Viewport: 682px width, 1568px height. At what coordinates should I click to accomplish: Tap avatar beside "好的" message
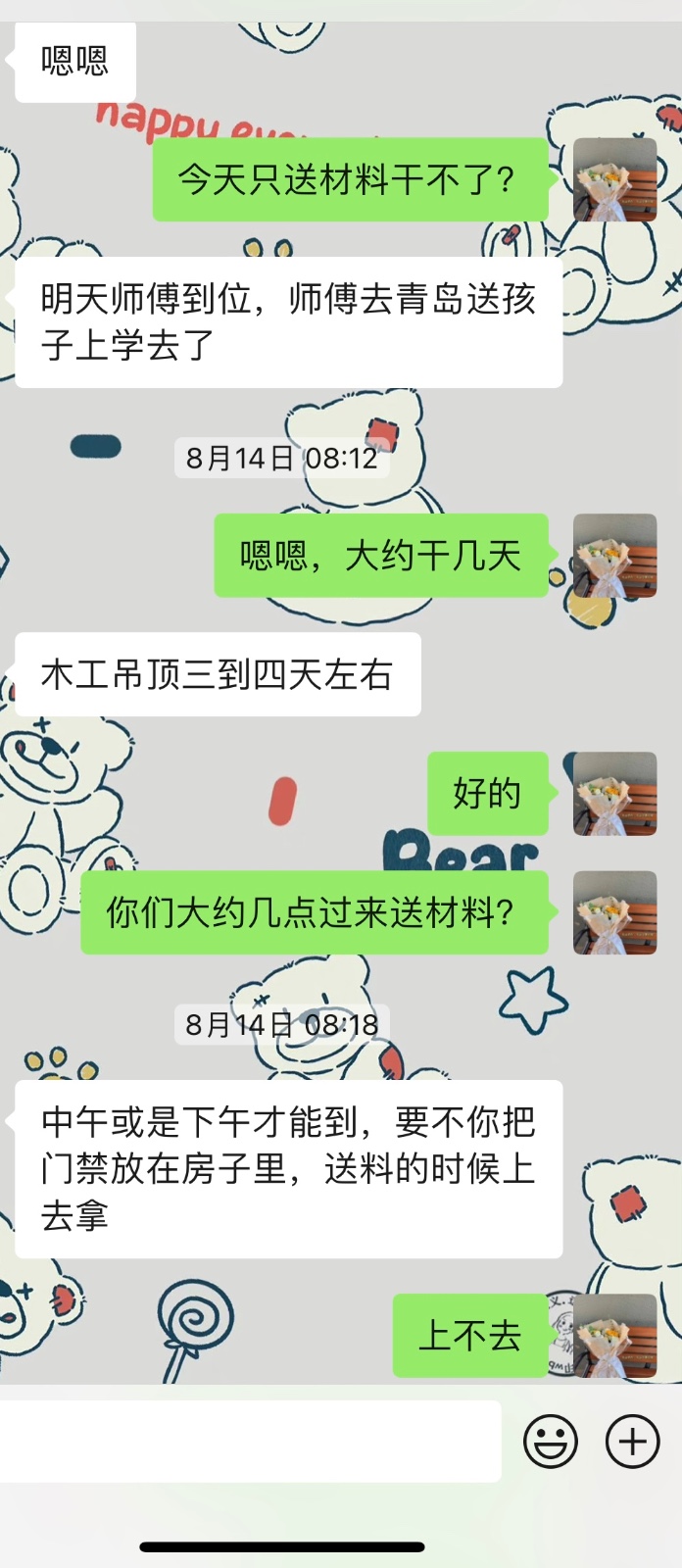[x=614, y=793]
